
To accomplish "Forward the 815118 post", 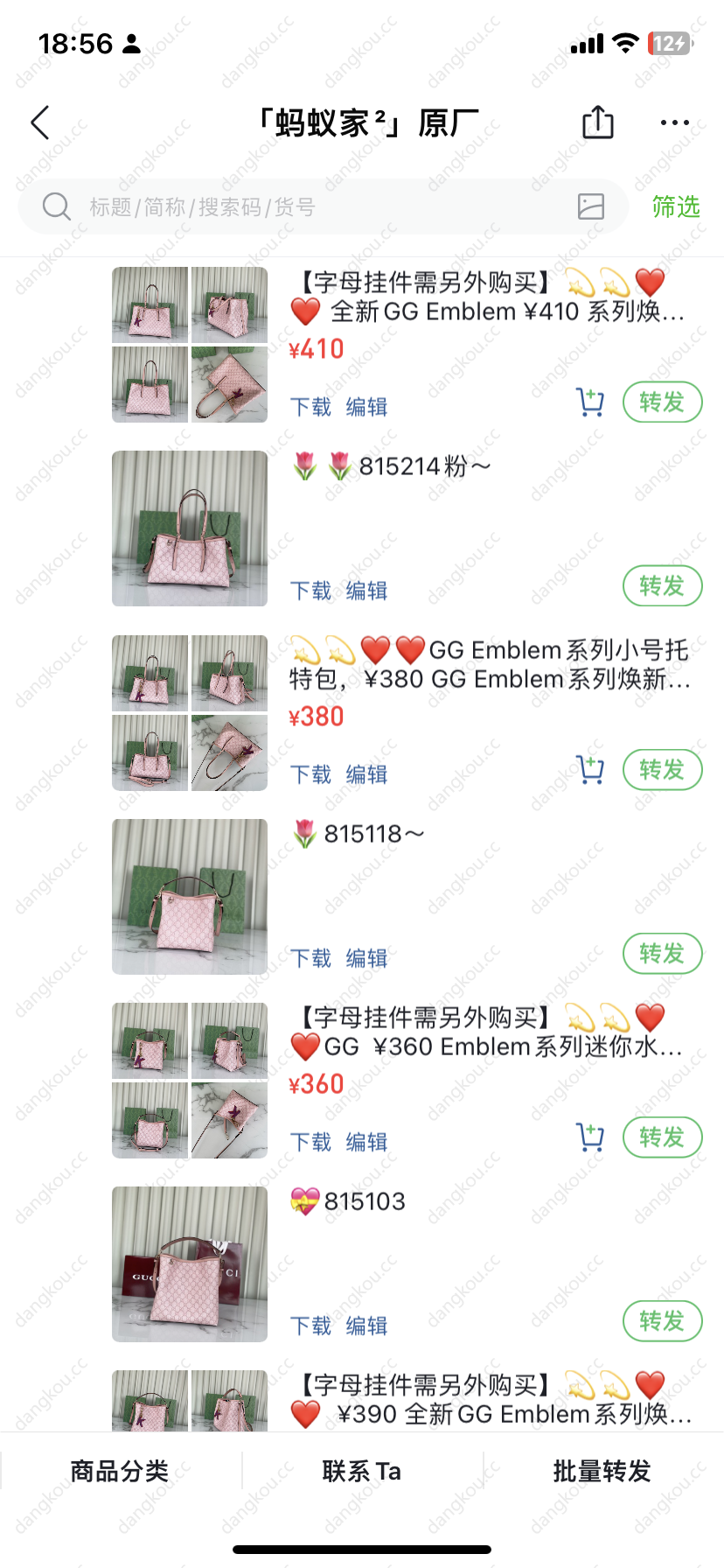I will [x=662, y=954].
